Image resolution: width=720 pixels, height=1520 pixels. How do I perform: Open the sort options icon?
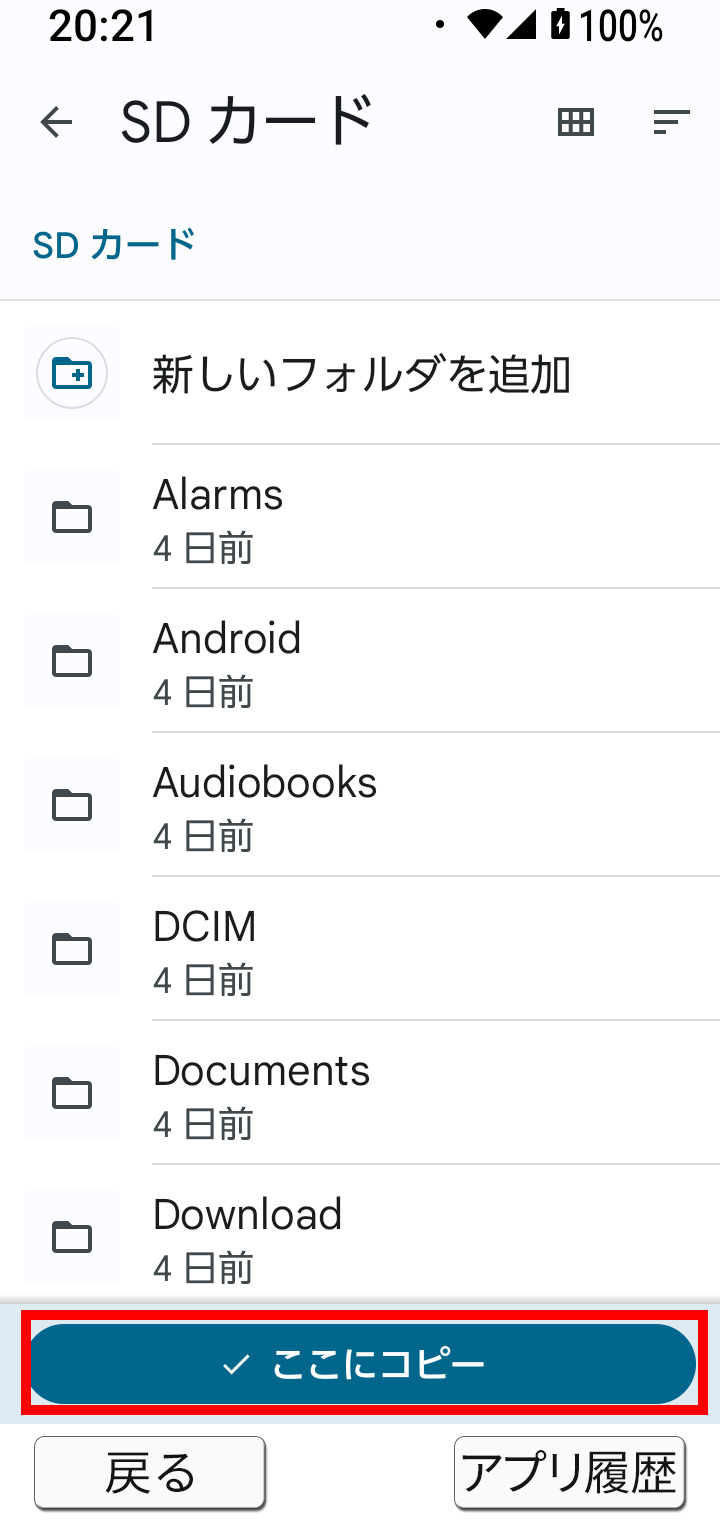pyautogui.click(x=672, y=122)
